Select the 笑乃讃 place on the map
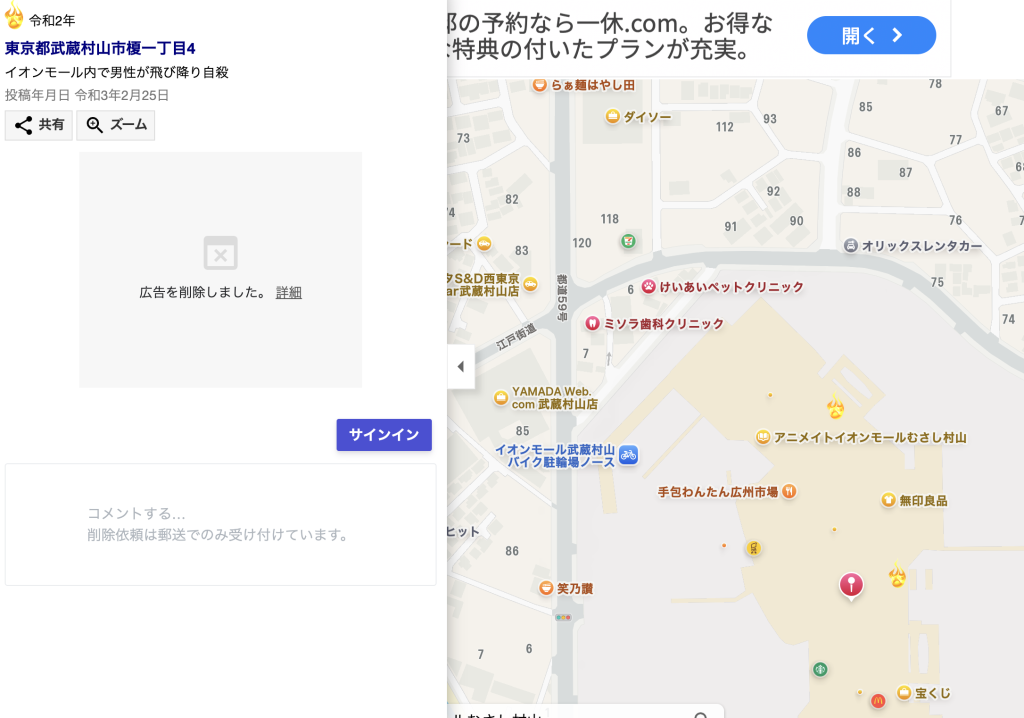The height and width of the screenshot is (718, 1024). (546, 588)
